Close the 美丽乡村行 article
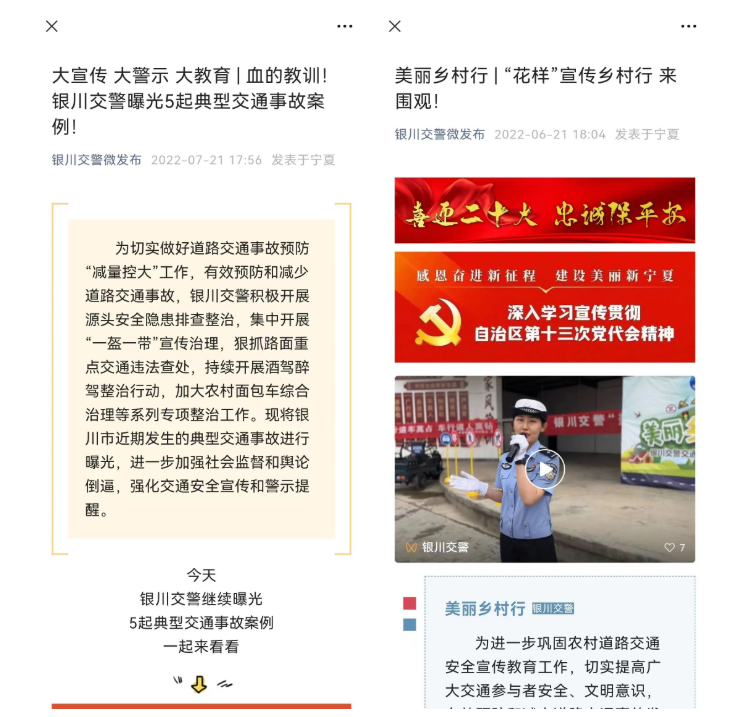 [x=395, y=26]
